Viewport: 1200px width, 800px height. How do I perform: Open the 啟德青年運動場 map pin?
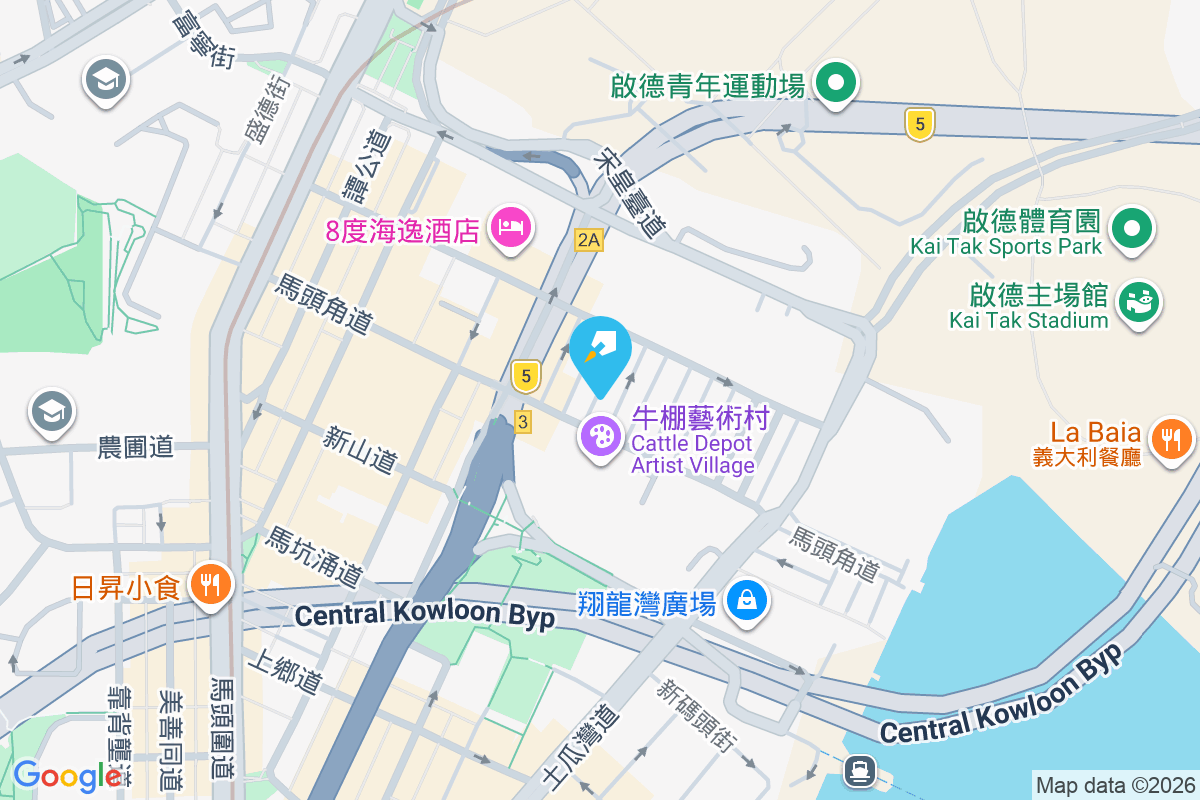click(836, 84)
